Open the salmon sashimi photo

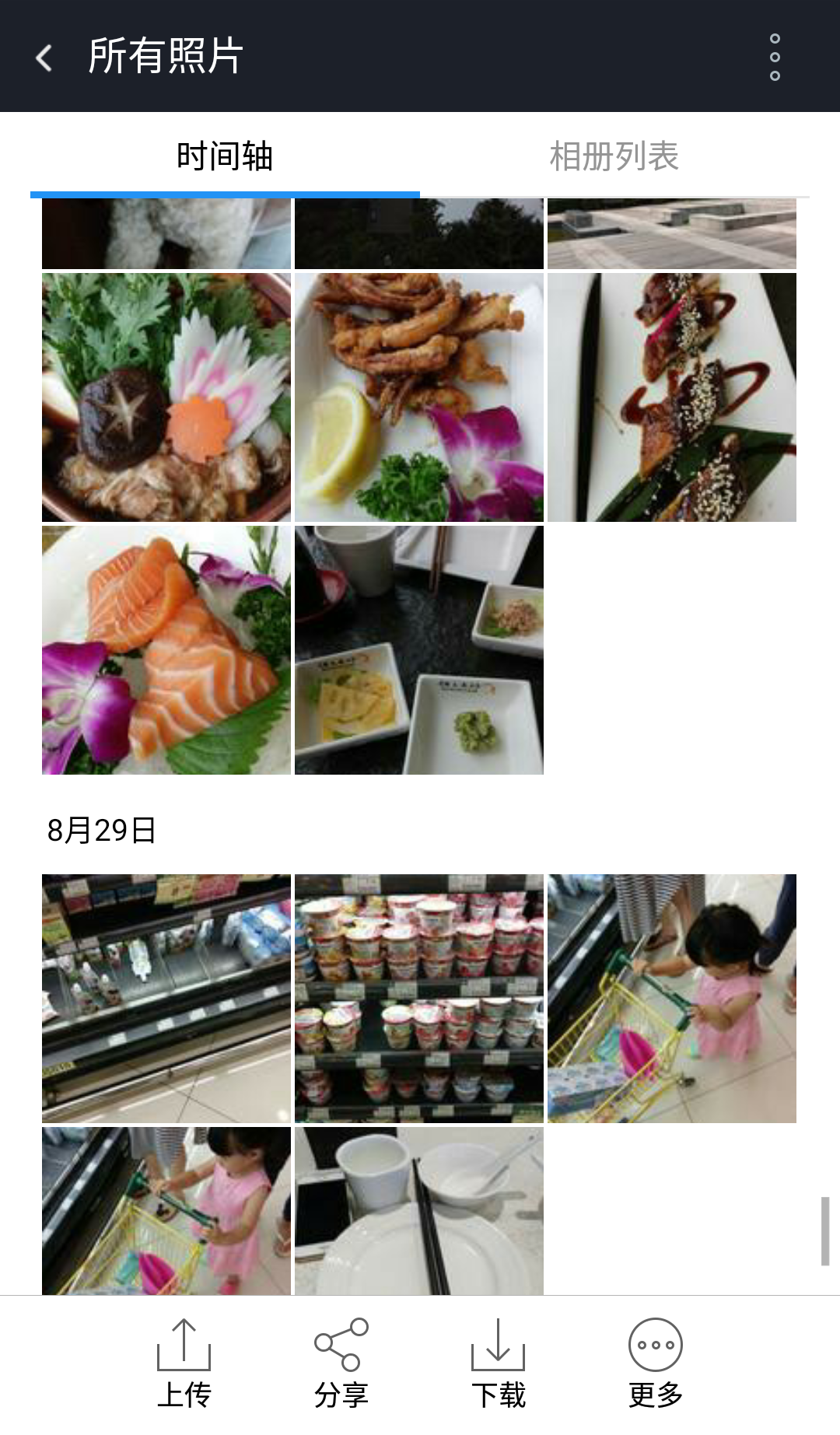coord(166,650)
